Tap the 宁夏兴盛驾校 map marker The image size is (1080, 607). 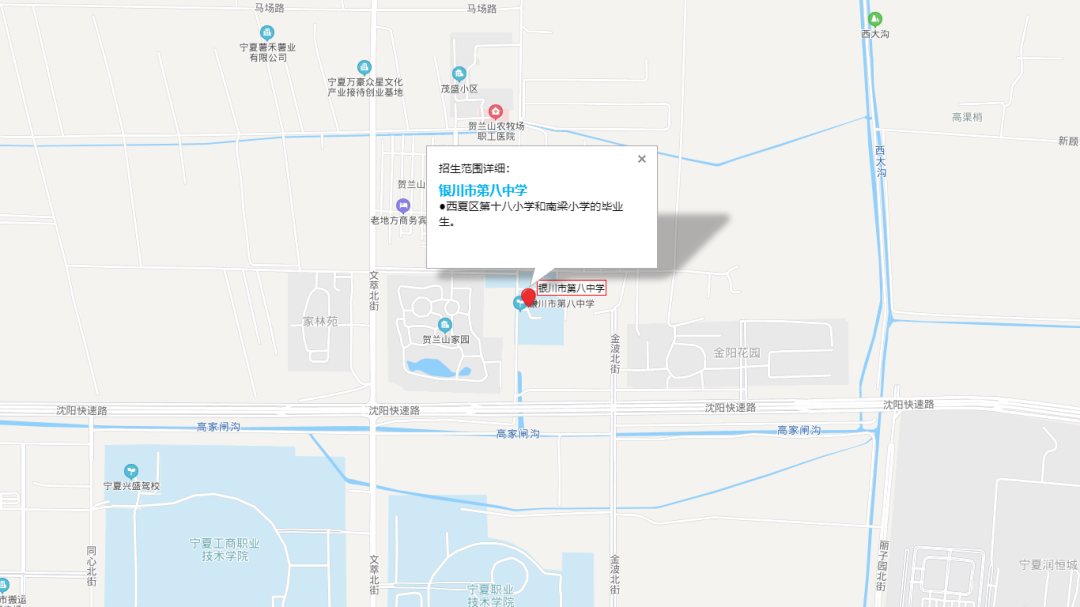(131, 471)
